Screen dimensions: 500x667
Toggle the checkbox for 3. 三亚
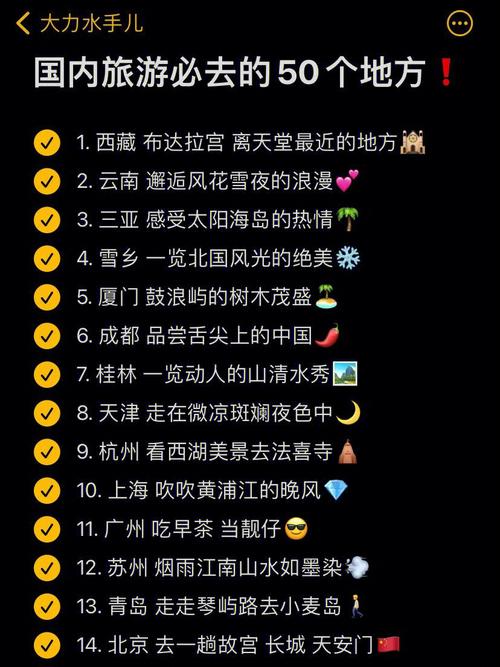pos(47,220)
